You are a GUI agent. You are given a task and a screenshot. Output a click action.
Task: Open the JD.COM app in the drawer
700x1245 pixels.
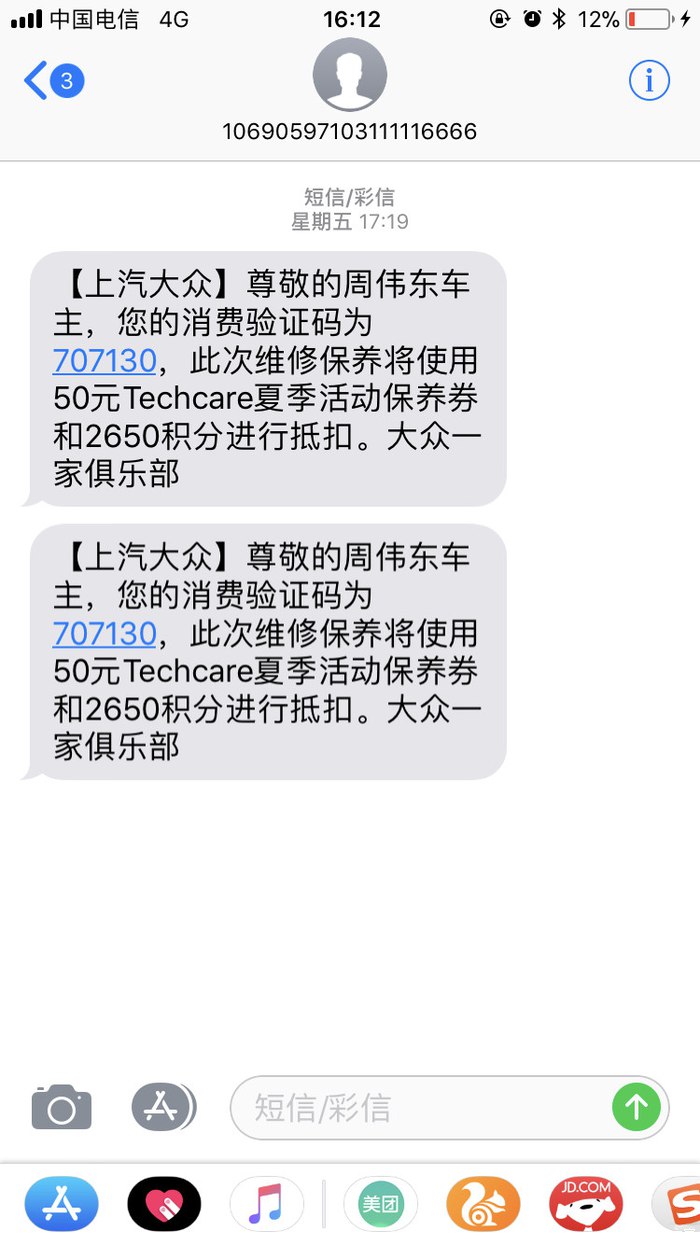pyautogui.click(x=585, y=1204)
